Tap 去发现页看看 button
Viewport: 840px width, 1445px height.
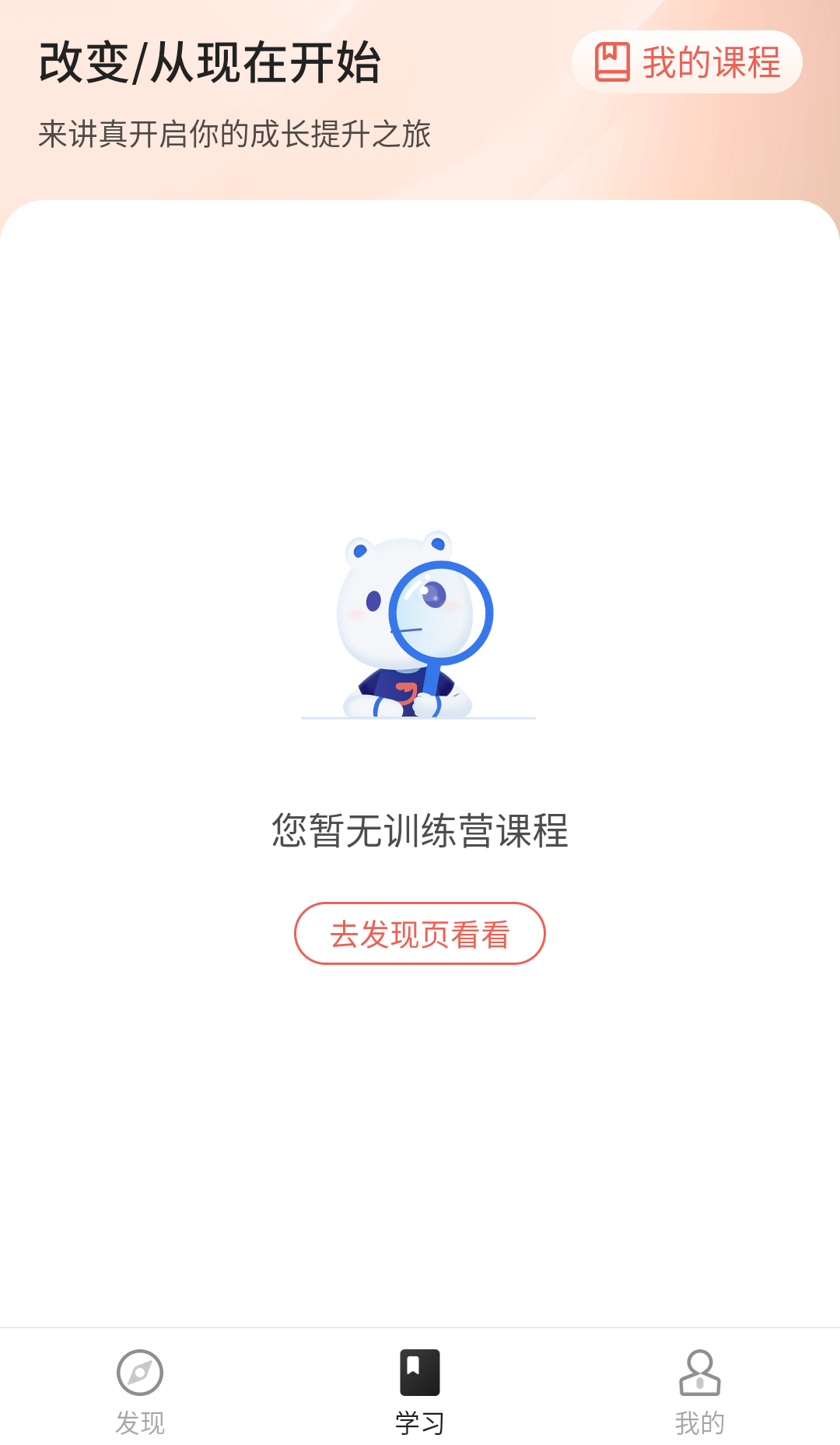pos(419,933)
